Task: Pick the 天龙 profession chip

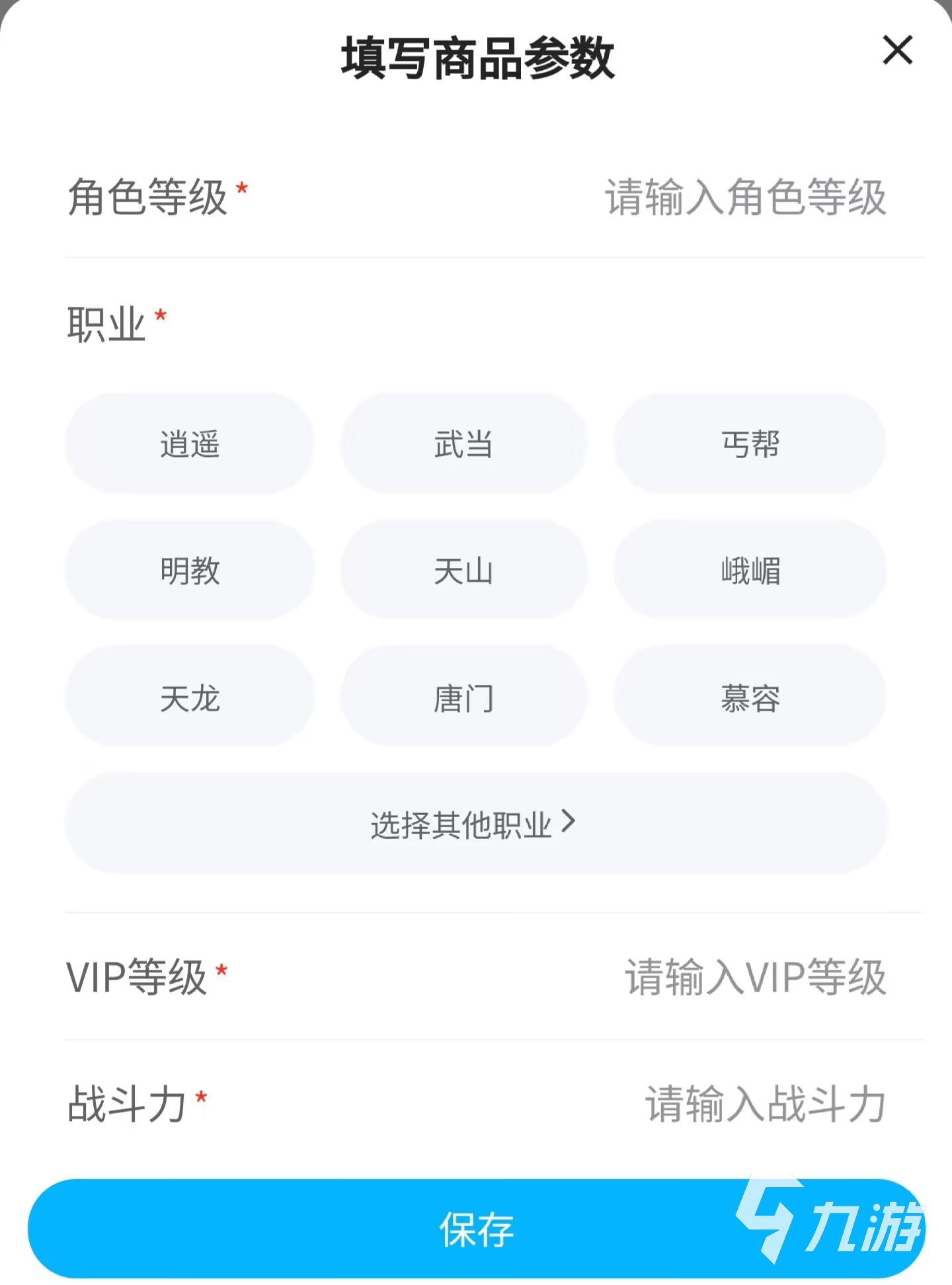Action: click(x=190, y=697)
